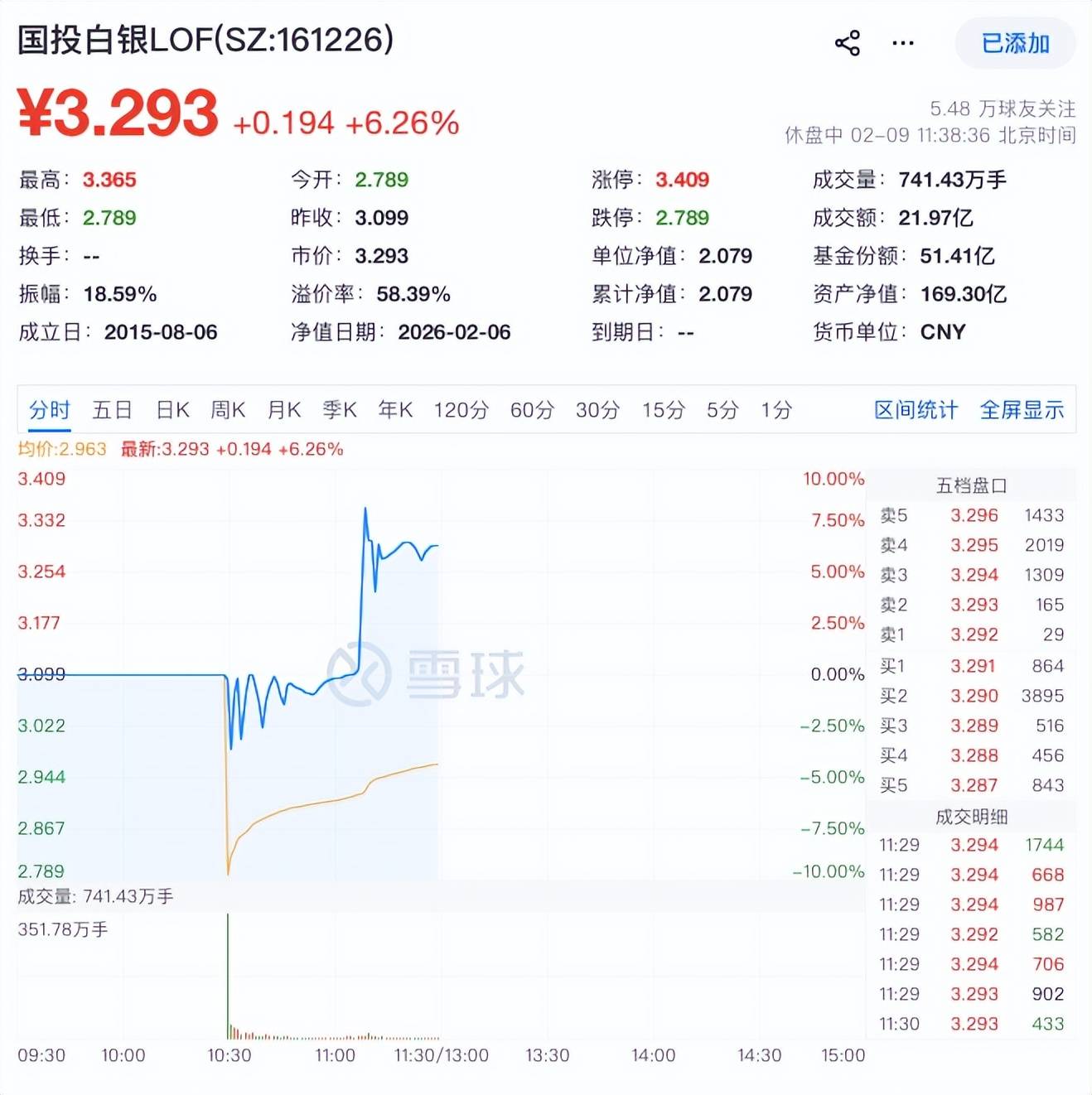View the 月K chart
This screenshot has width=1092, height=1095.
pyautogui.click(x=284, y=410)
